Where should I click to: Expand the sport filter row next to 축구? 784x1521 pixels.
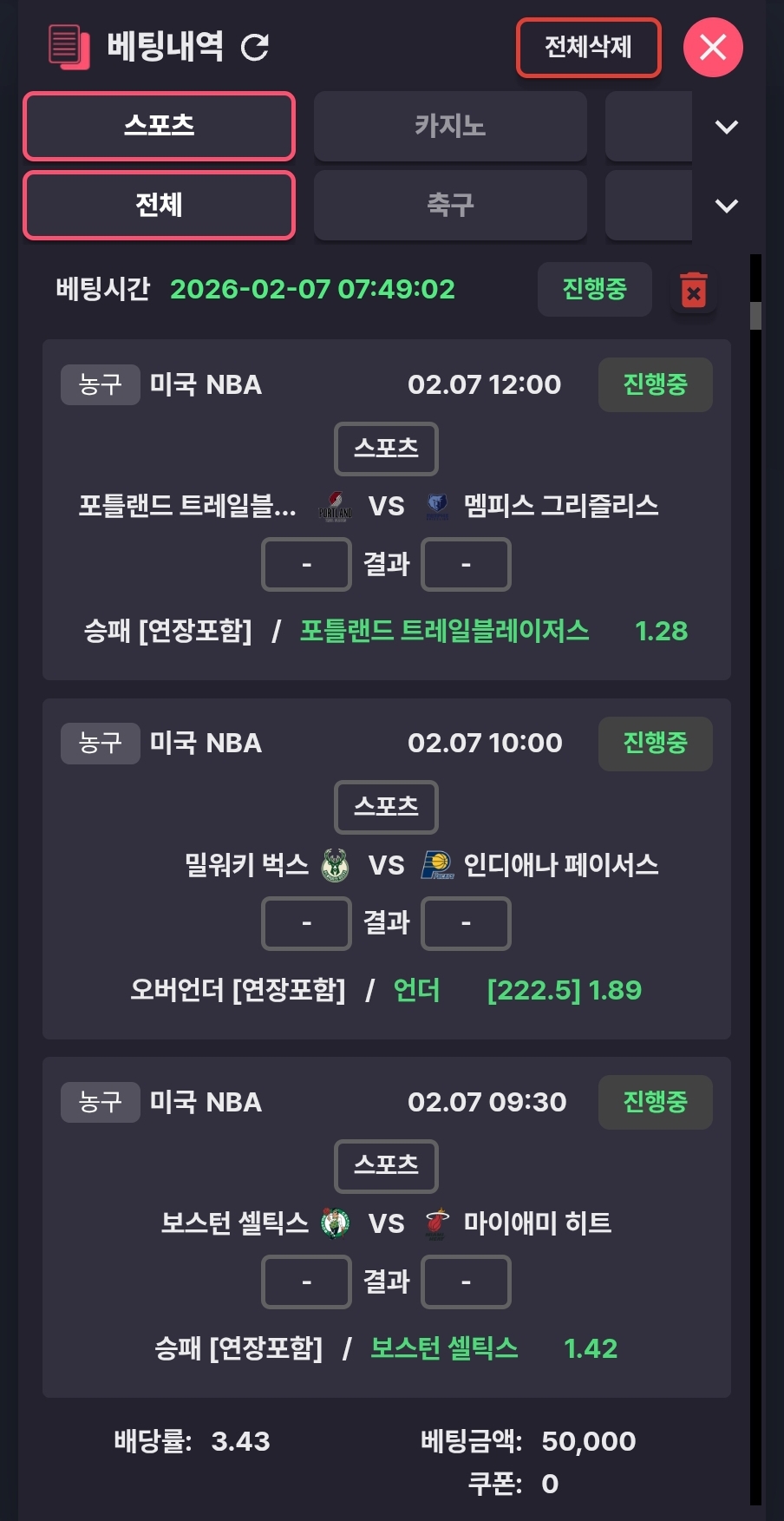726,206
